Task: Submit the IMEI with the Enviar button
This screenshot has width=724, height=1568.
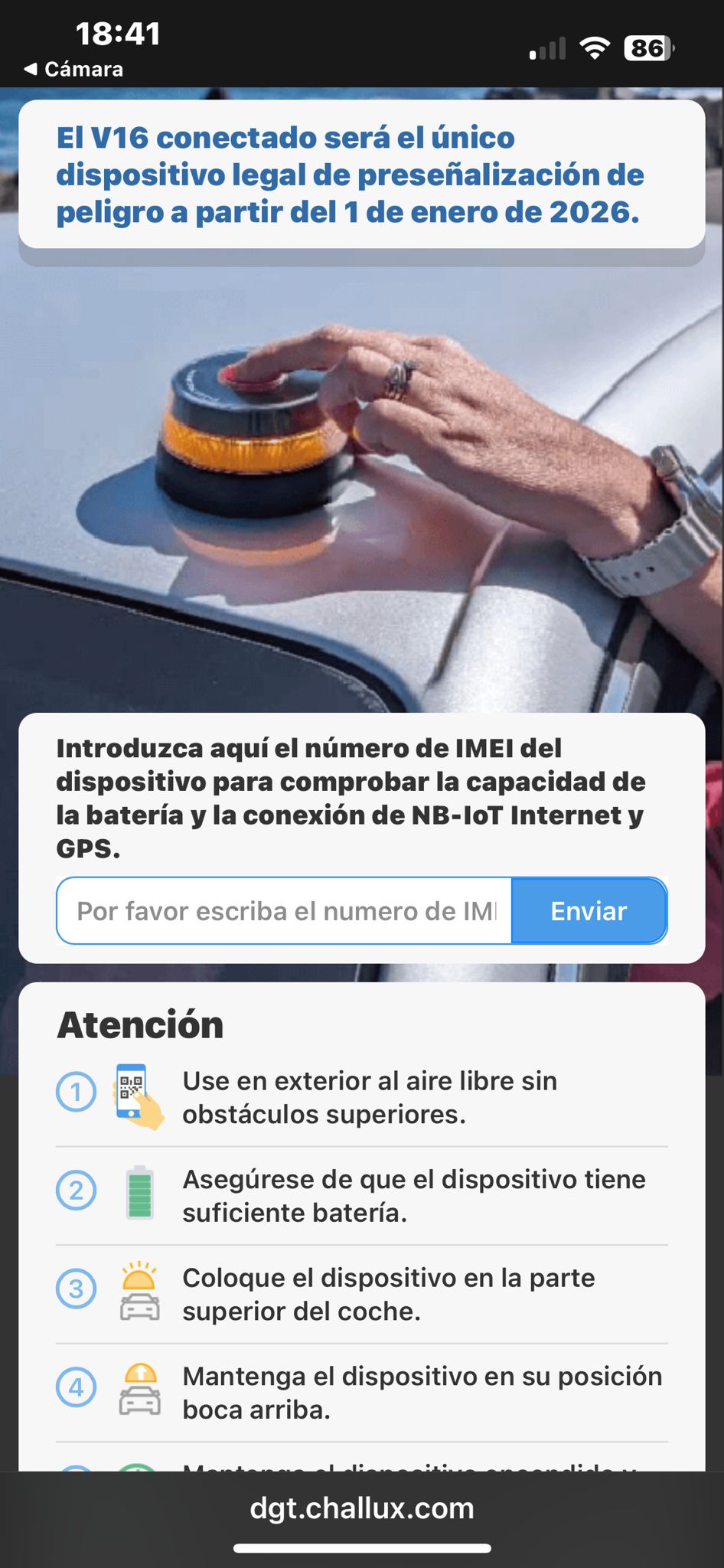Action: pos(589,911)
